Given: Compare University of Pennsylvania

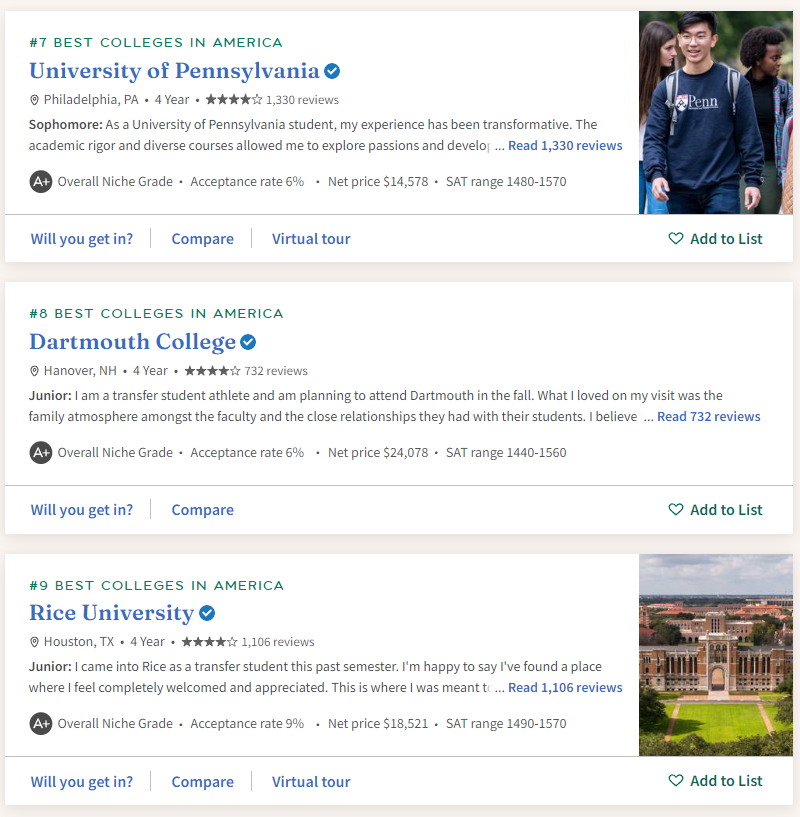Looking at the screenshot, I should pyautogui.click(x=202, y=239).
